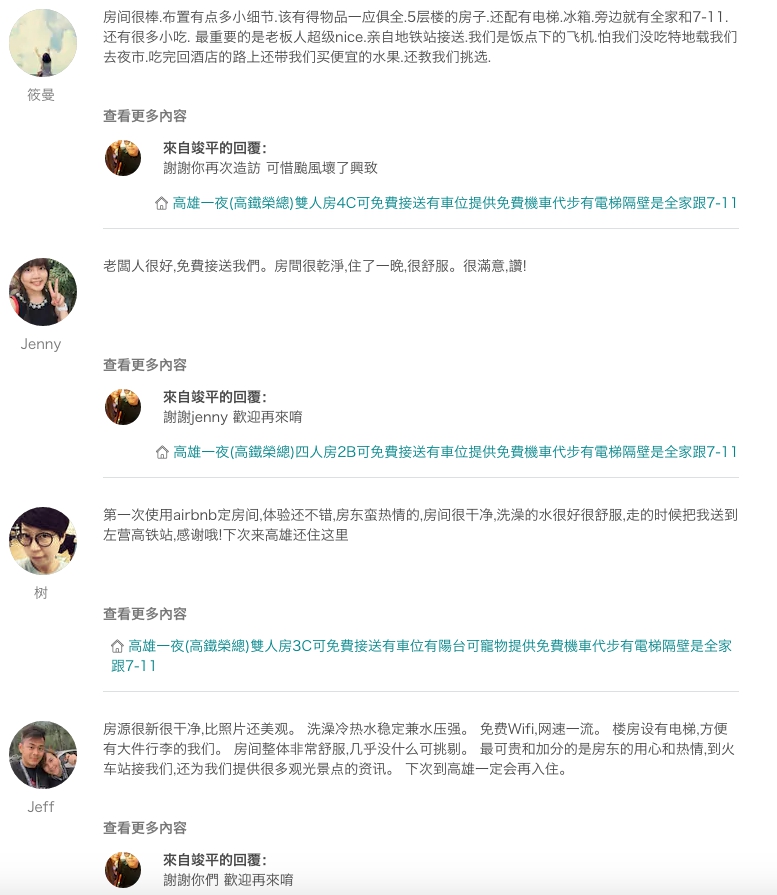Open 树's profile avatar
Image resolution: width=777 pixels, height=895 pixels.
tap(42, 541)
